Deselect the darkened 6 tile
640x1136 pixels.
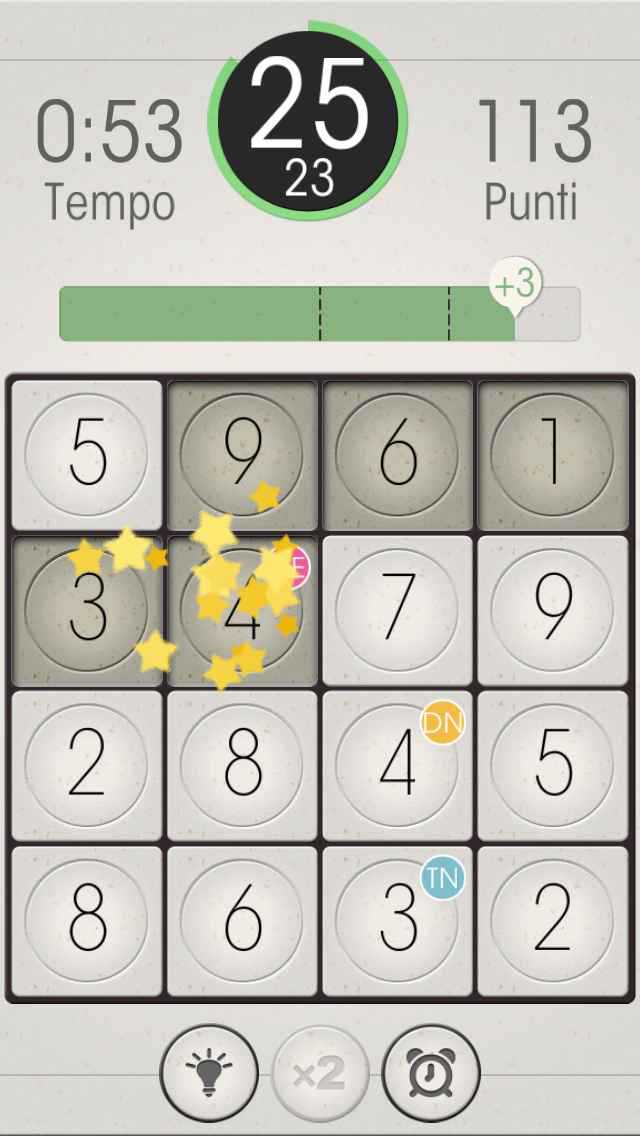point(398,455)
